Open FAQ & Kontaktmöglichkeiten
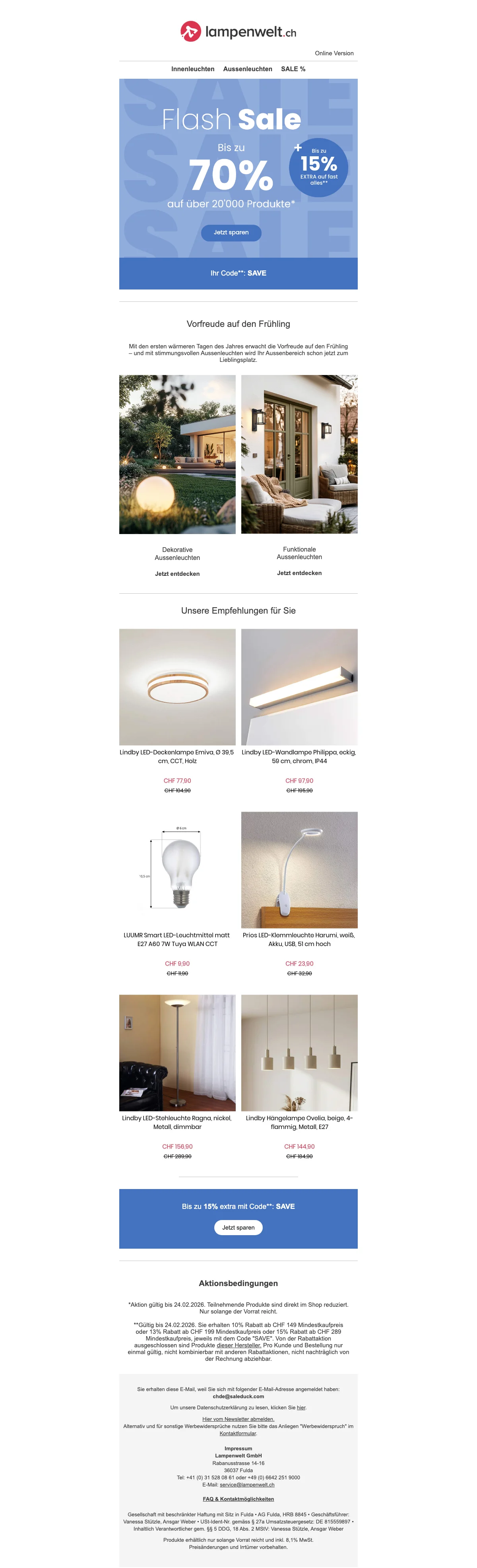Screen dimensions: 477x1568 [x=238, y=1499]
